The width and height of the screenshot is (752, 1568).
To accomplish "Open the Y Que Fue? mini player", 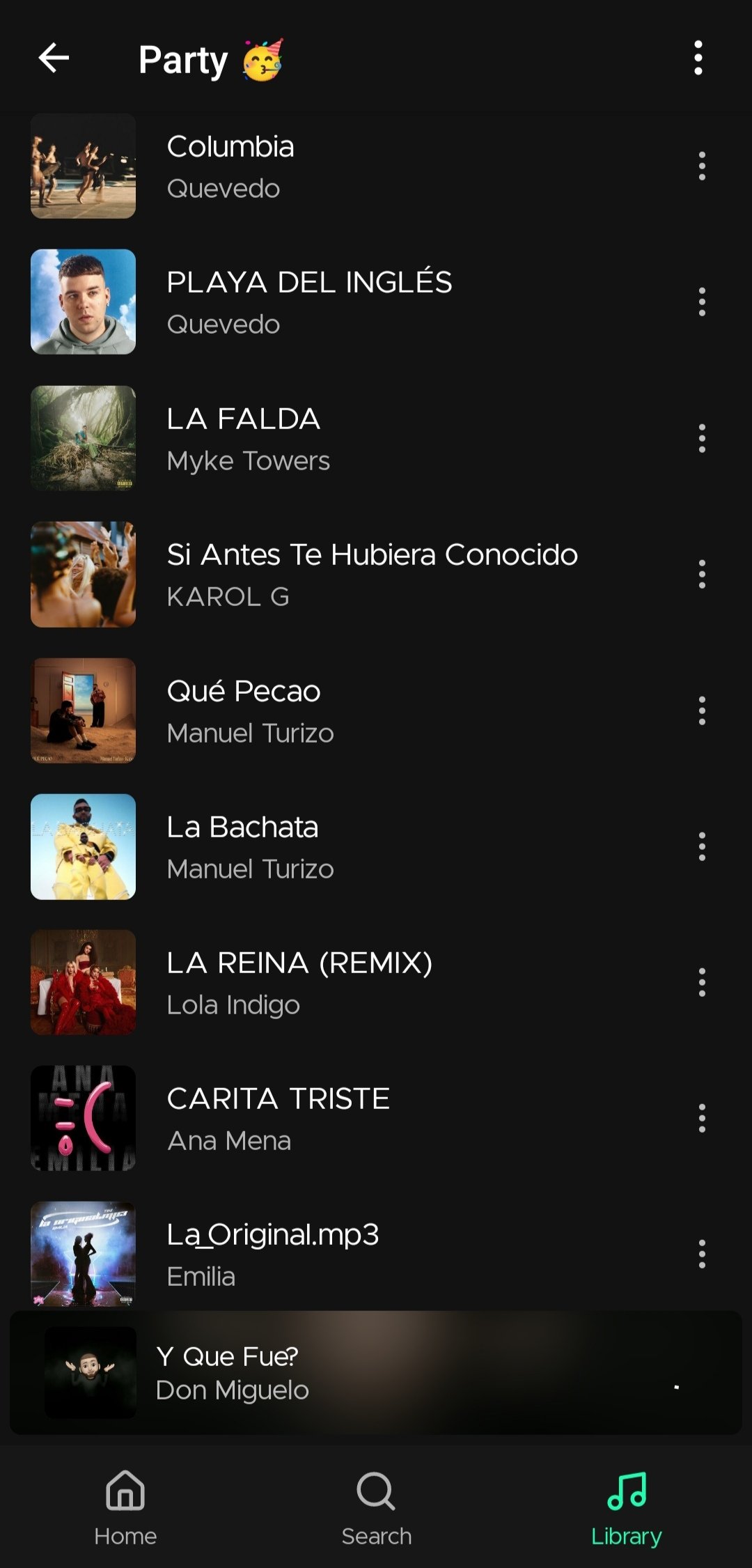I will [x=376, y=1372].
